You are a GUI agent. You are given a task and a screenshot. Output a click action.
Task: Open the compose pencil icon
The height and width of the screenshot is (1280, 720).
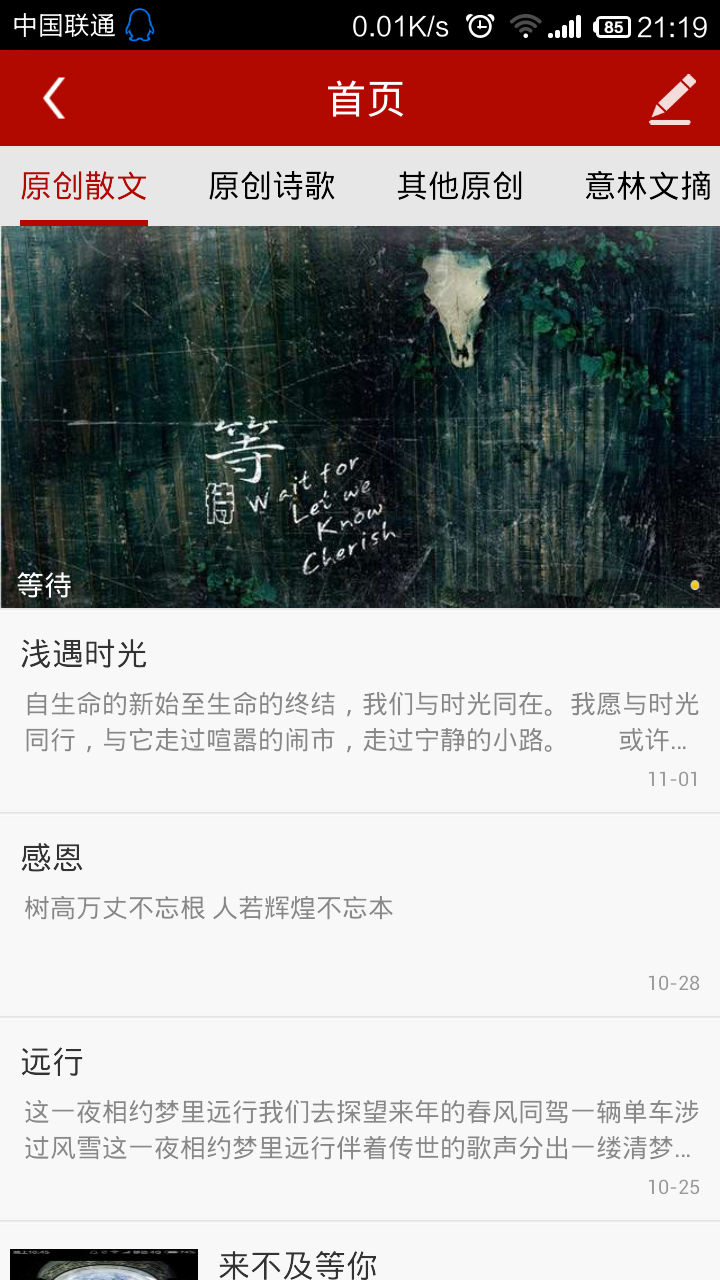click(672, 98)
